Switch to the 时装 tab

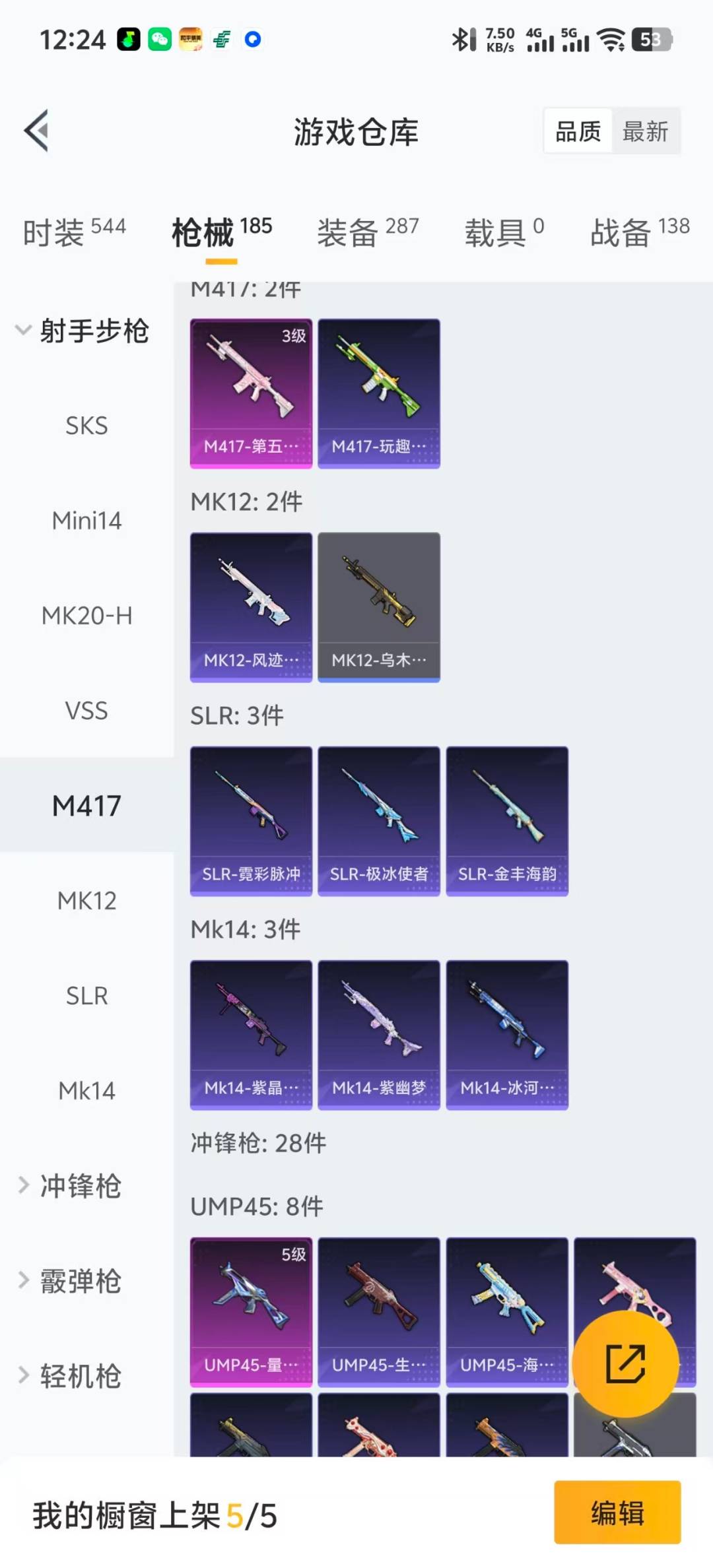74,232
